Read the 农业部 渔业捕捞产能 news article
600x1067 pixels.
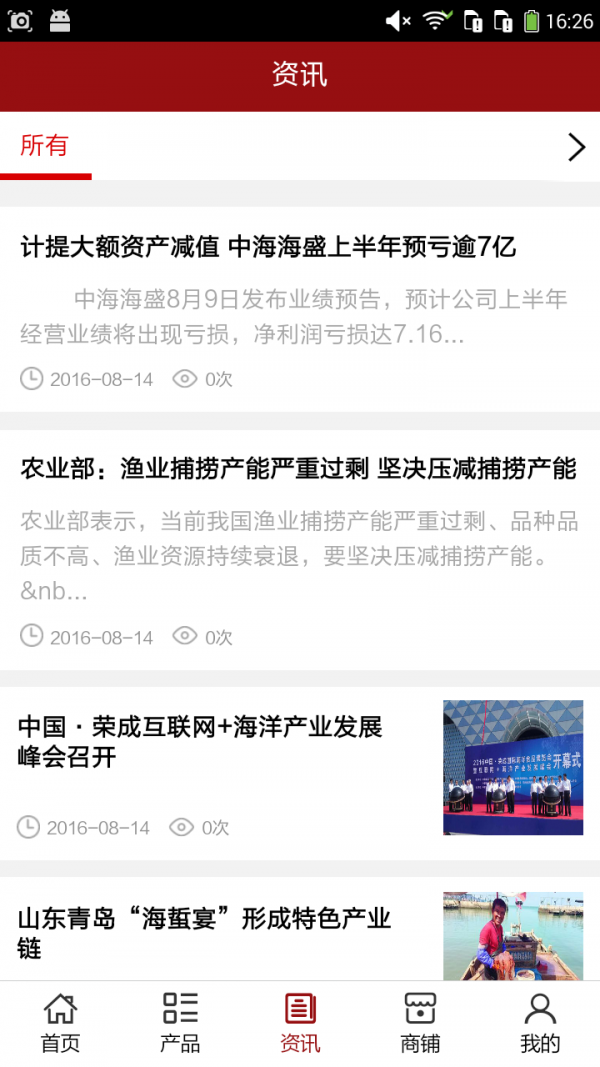click(298, 468)
